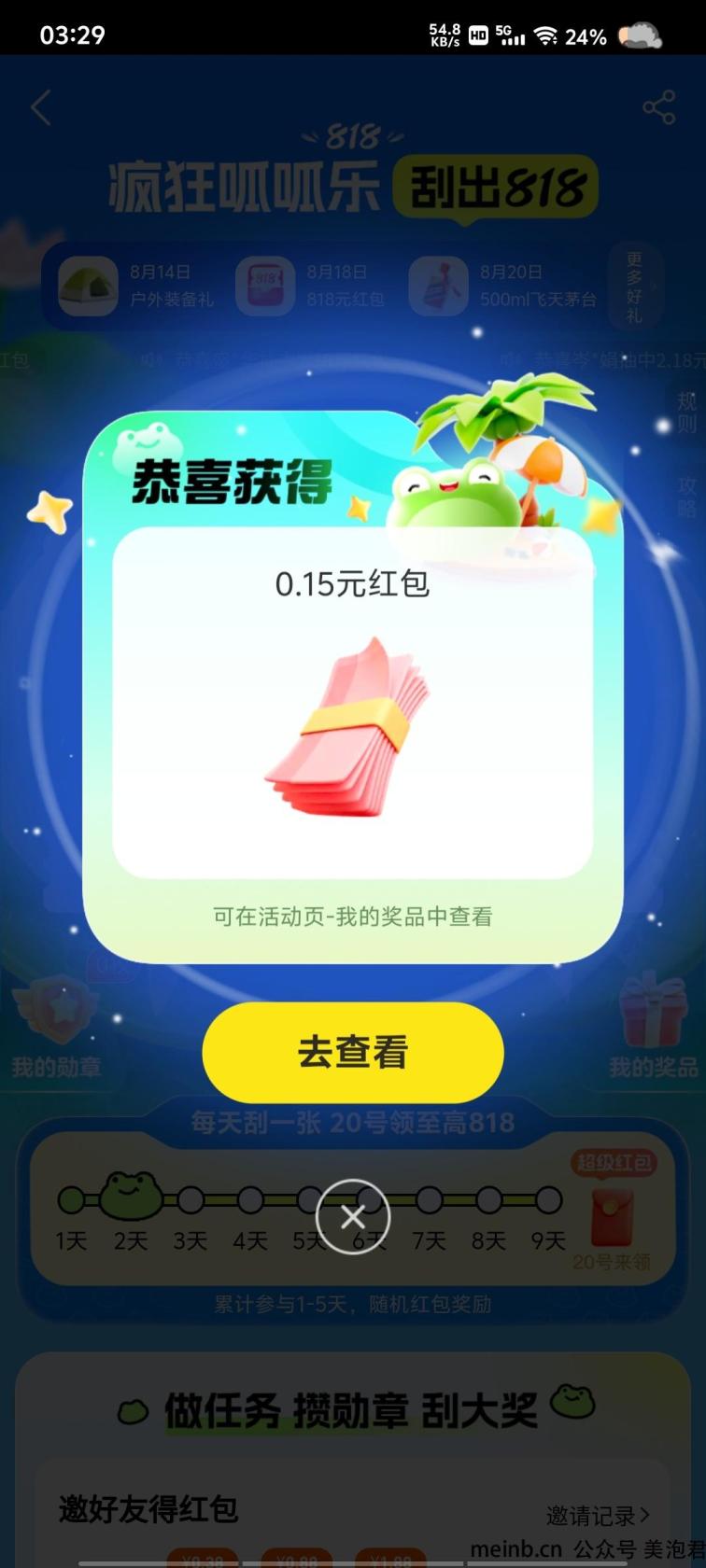
Task: Tap the 去查看 button
Action: (x=353, y=1052)
